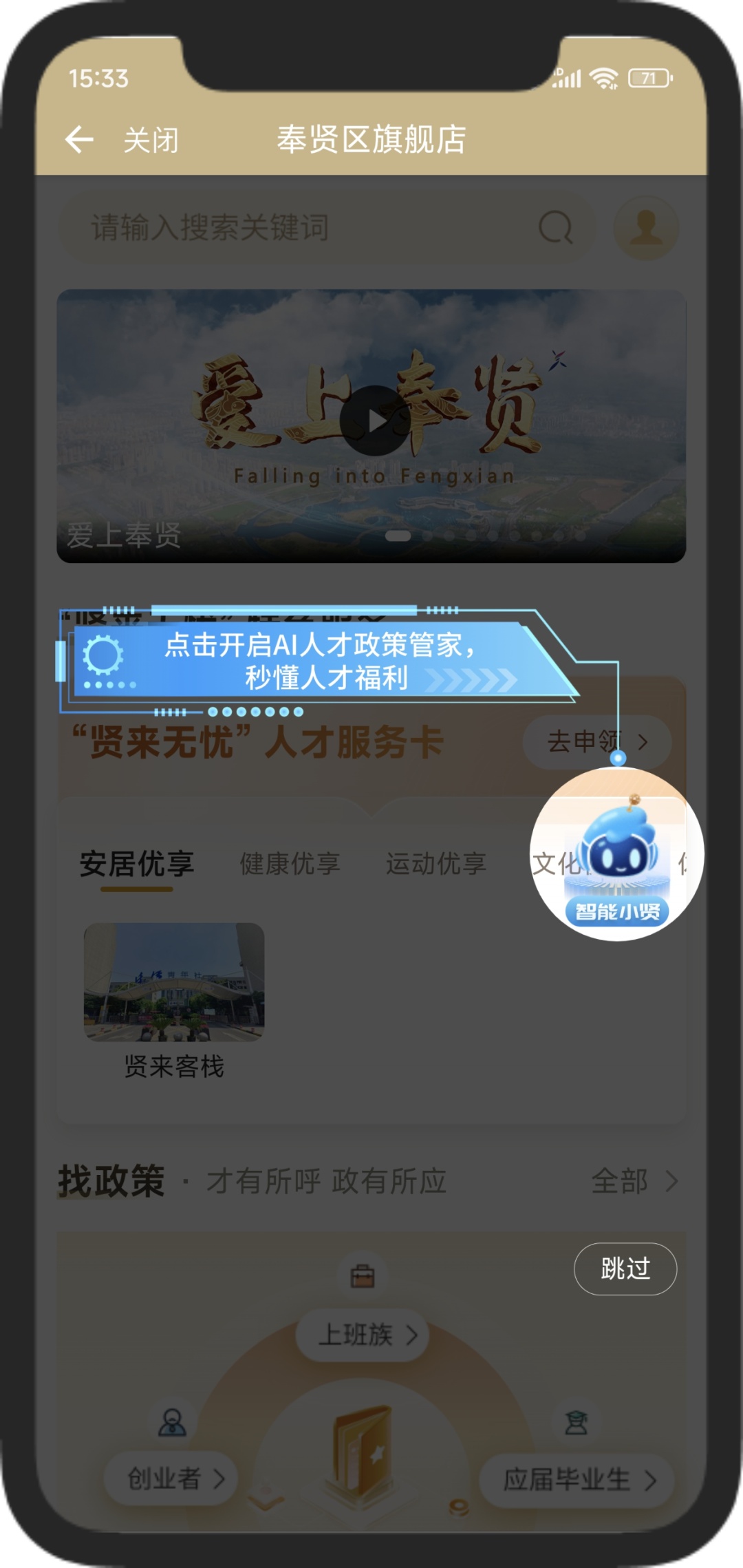Apply for the talent card via 去申领
Screen dimensions: 743x1568
(x=596, y=742)
